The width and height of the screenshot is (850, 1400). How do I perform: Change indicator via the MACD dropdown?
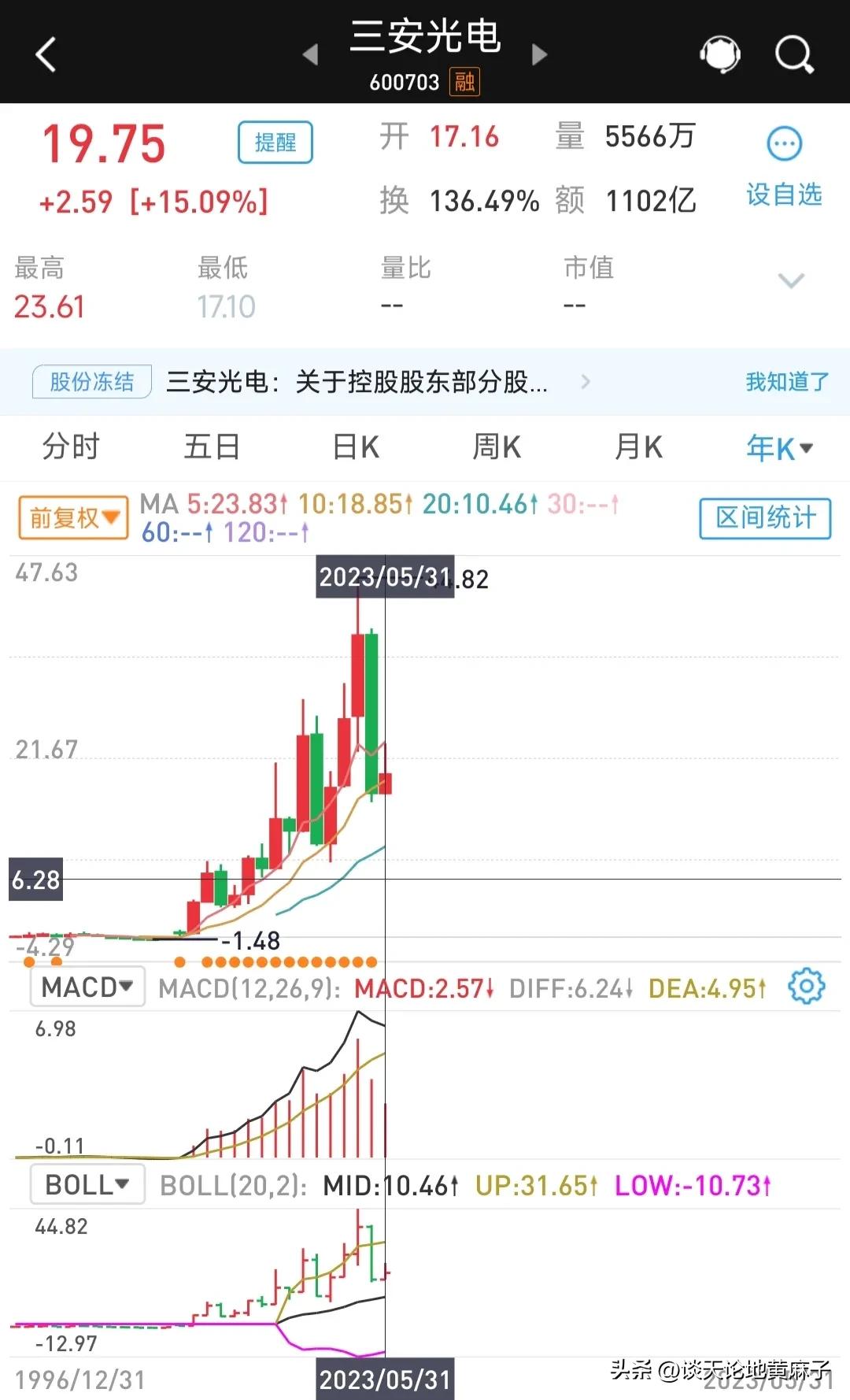[87, 987]
